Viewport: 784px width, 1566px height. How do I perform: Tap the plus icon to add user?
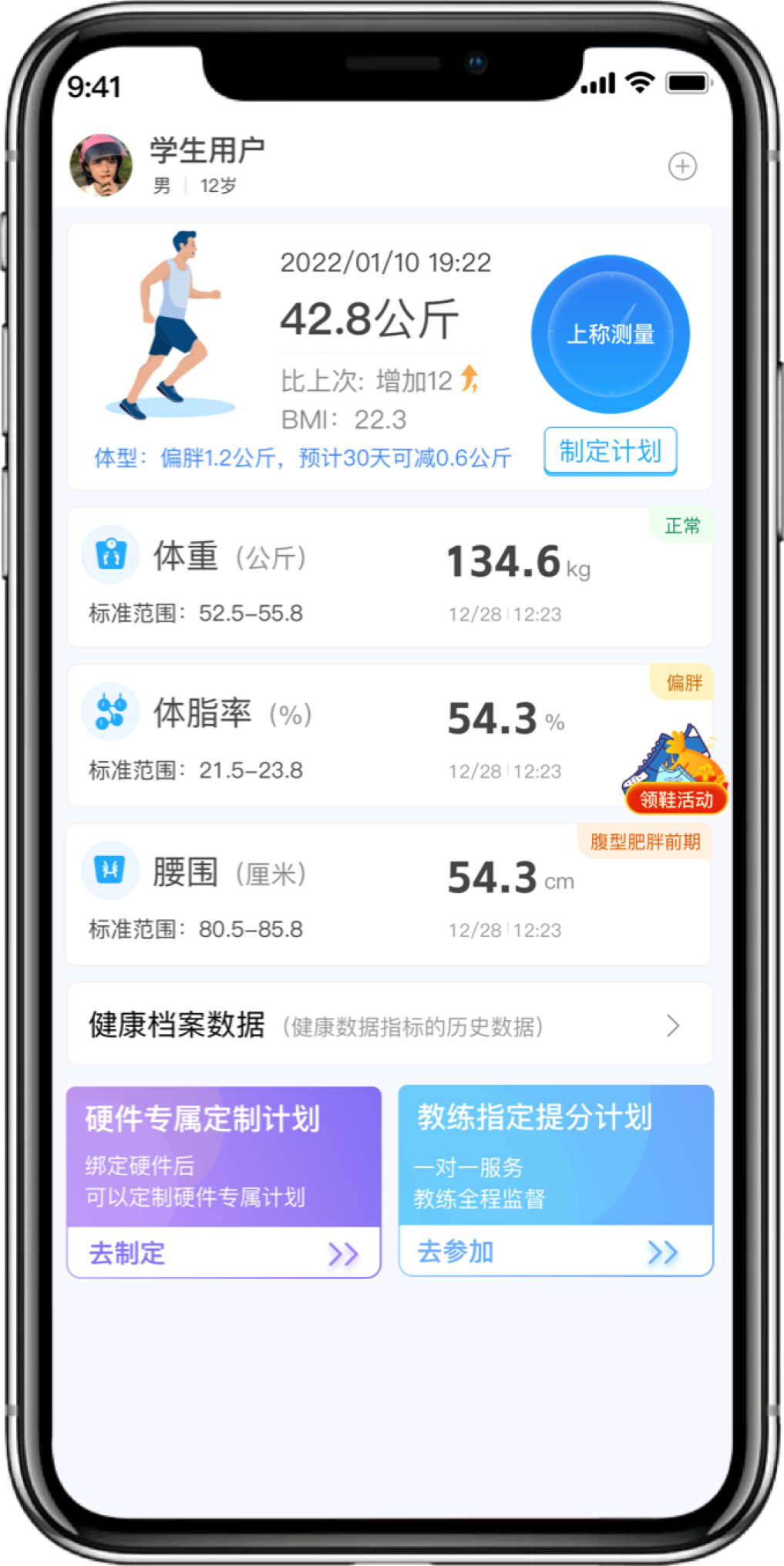tap(682, 167)
